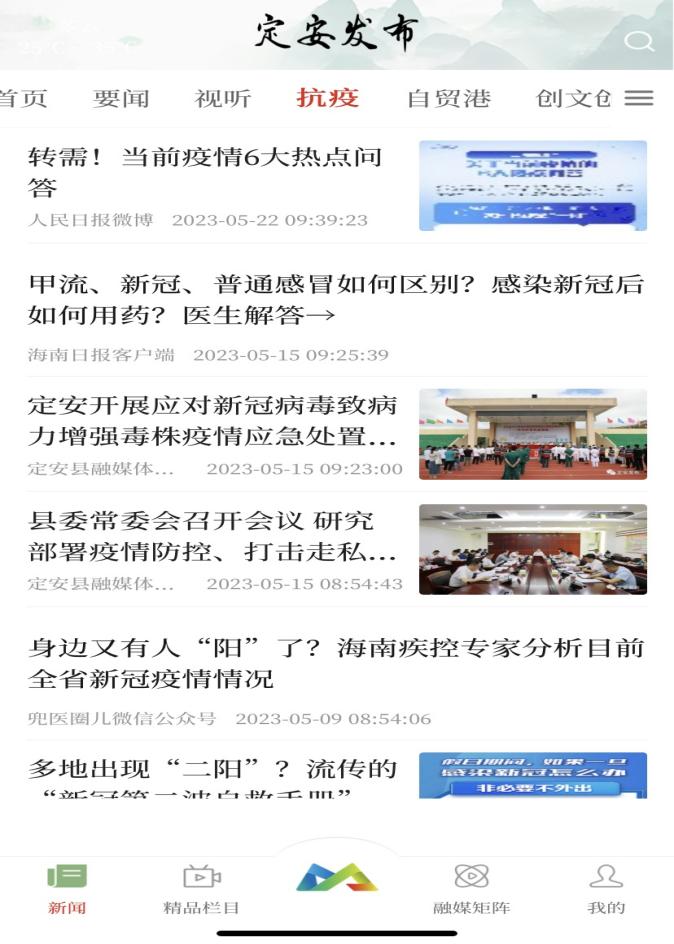The image size is (674, 944).
Task: Tap the 新闻 bottom navigation item
Action: pos(67,889)
